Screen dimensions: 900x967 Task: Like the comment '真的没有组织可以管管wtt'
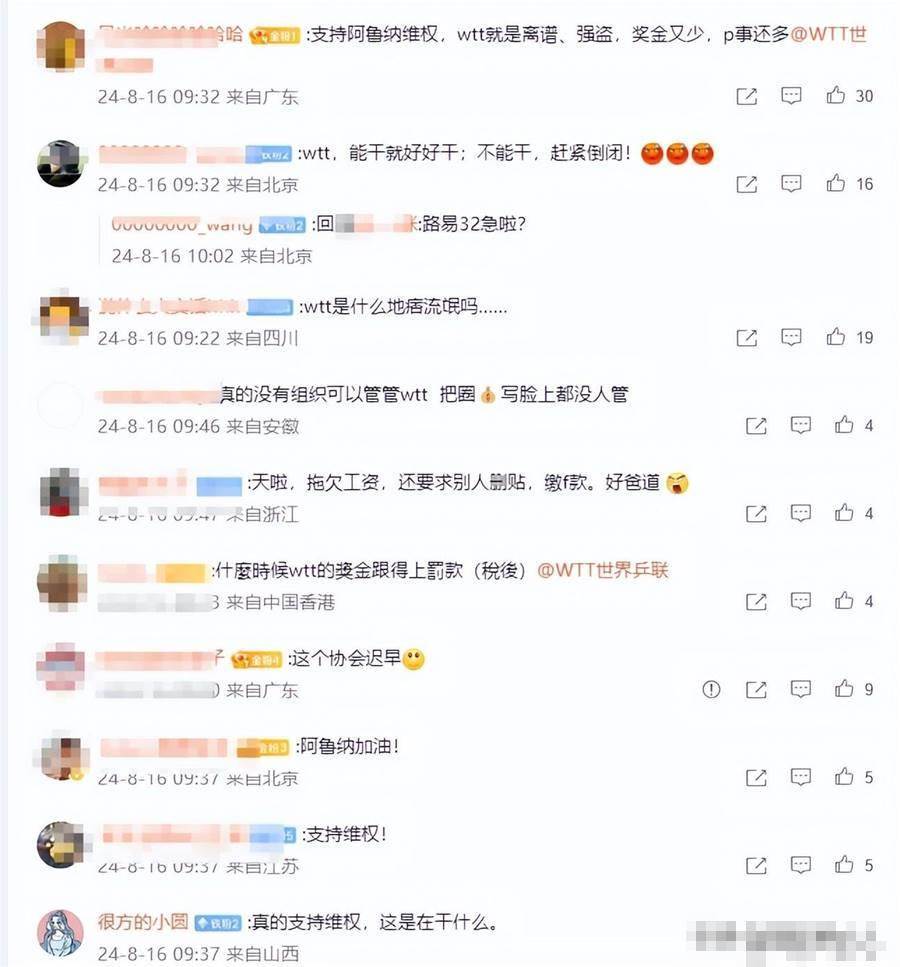pos(845,425)
